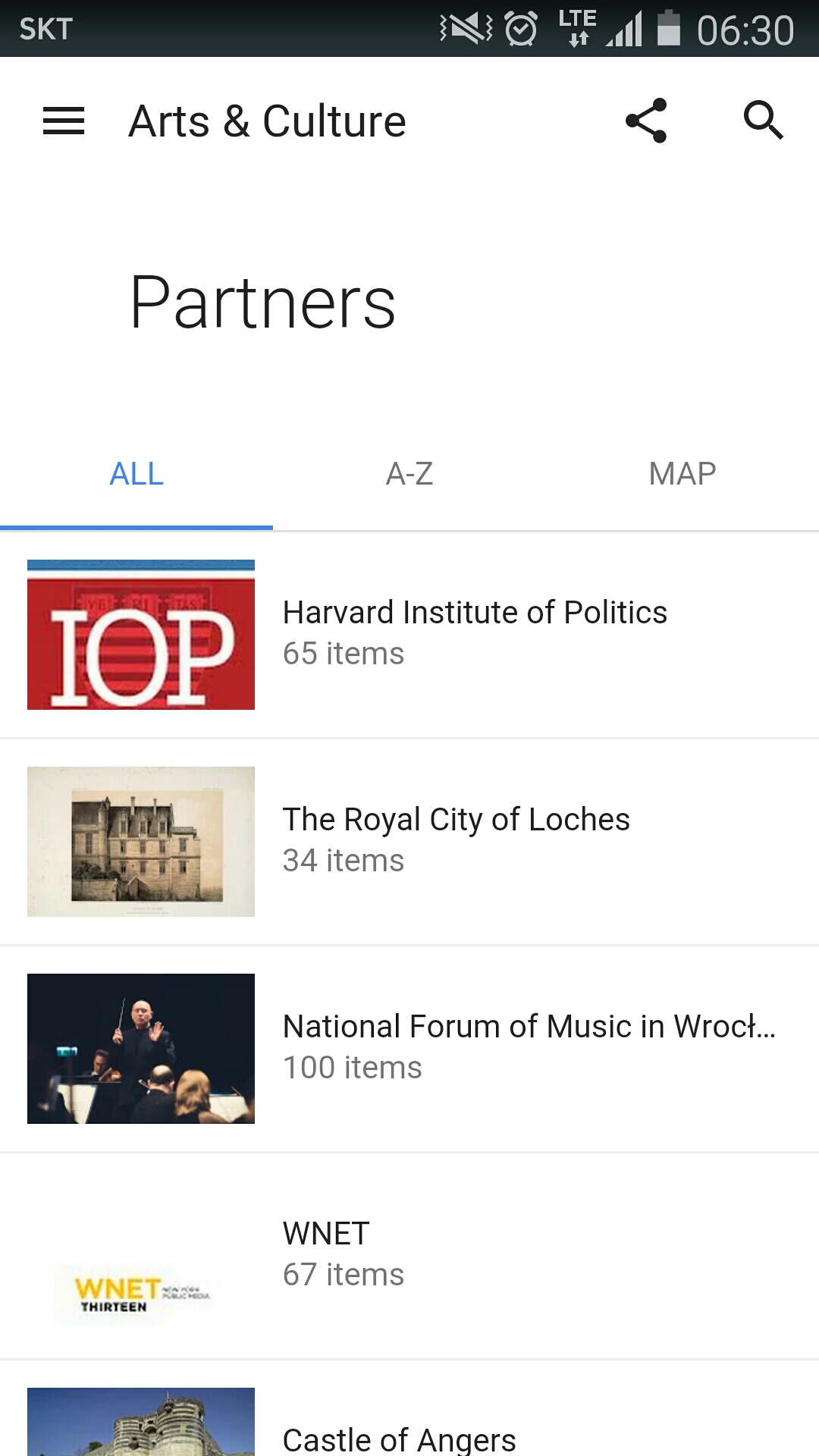Share the Partners page
The height and width of the screenshot is (1456, 819).
point(646,121)
